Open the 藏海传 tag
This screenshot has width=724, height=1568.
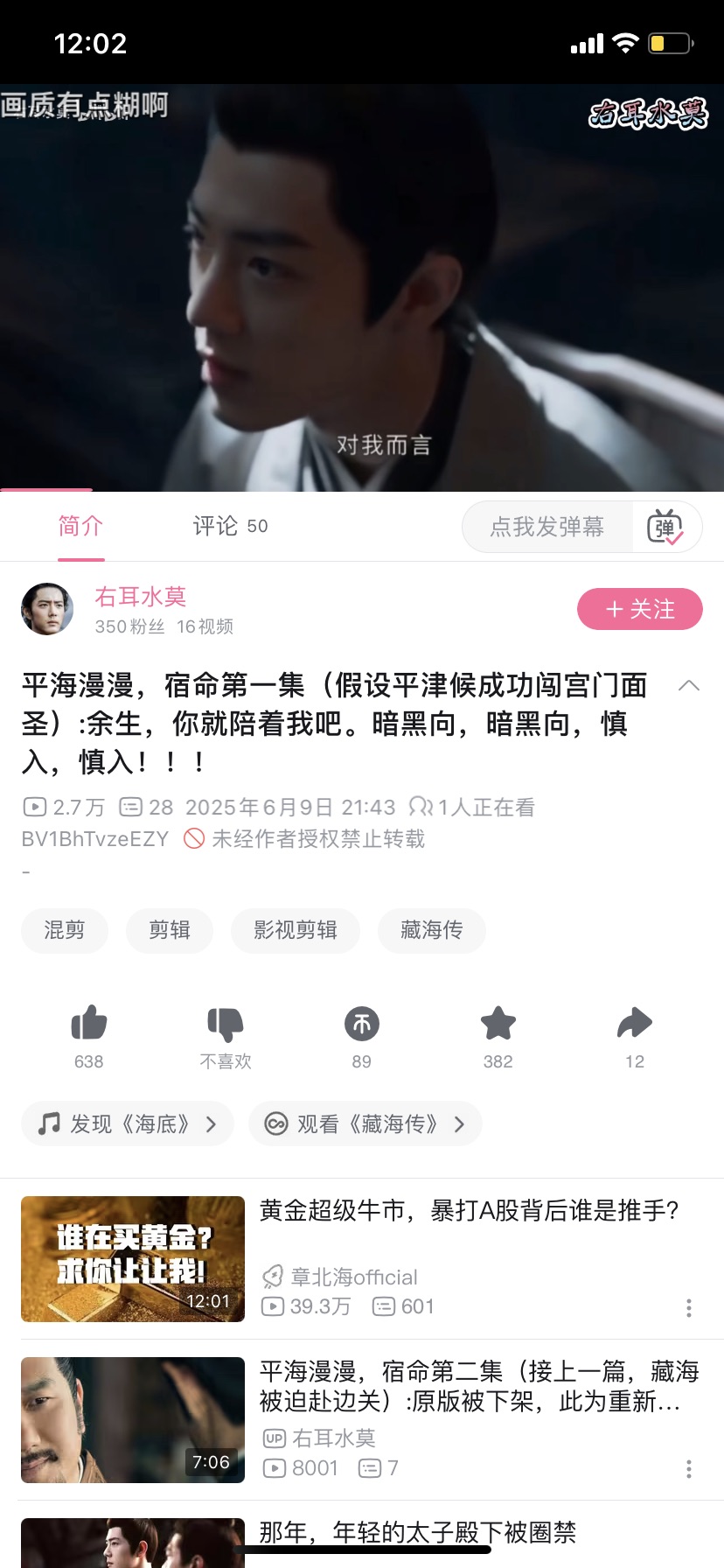[x=431, y=930]
